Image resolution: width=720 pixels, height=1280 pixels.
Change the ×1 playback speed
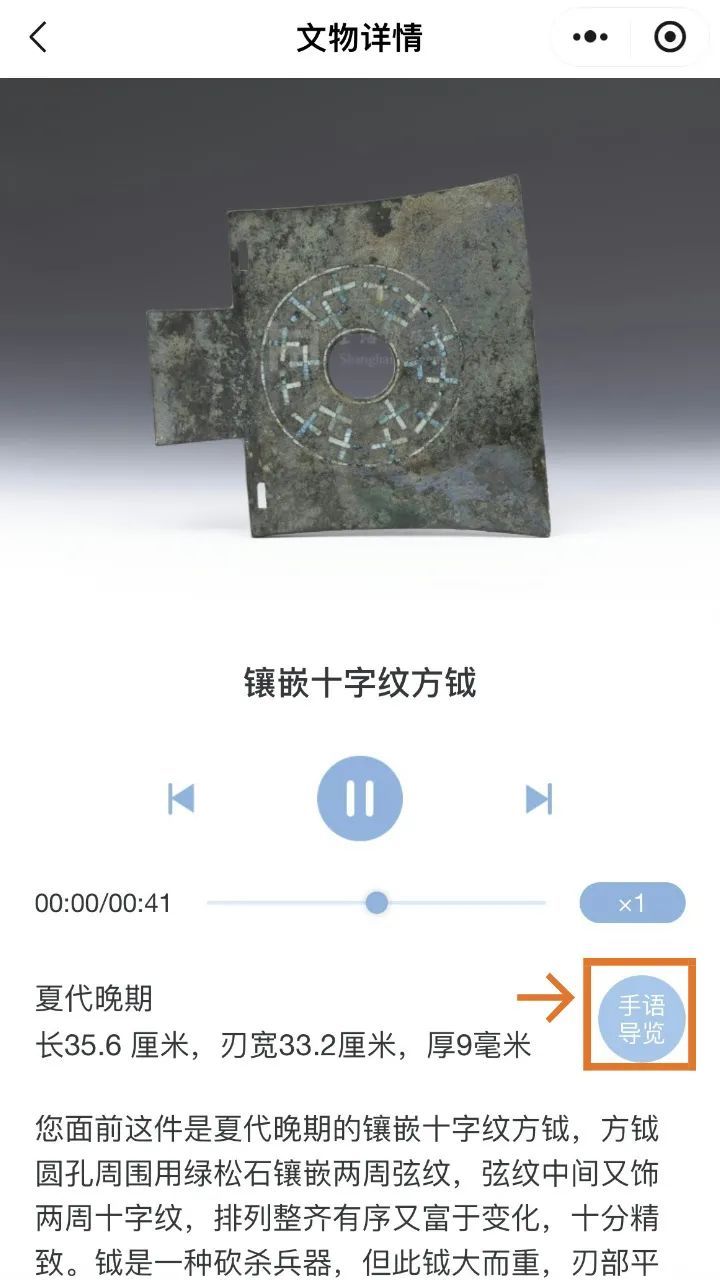(x=632, y=903)
